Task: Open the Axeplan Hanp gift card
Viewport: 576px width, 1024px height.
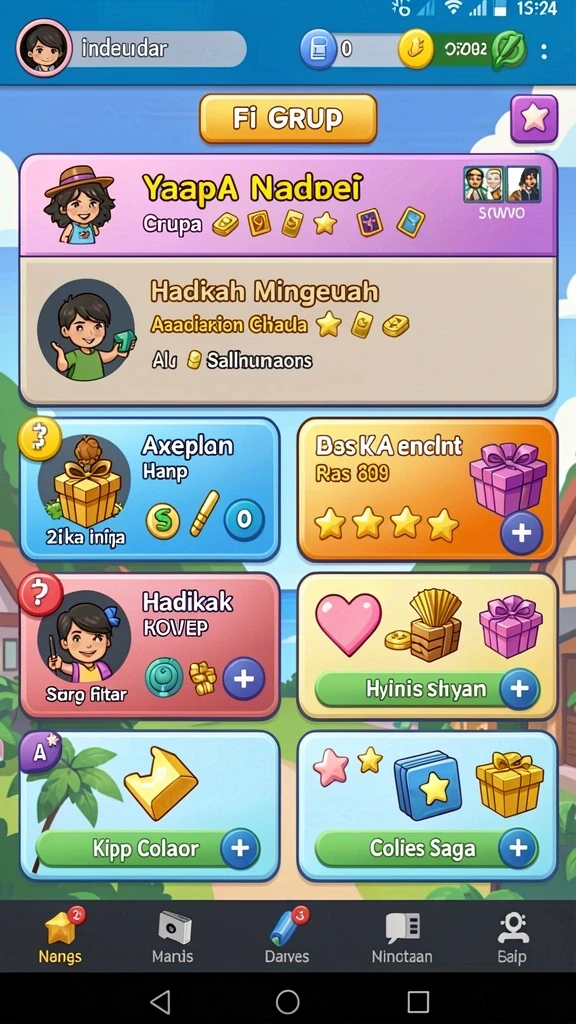Action: [x=150, y=489]
